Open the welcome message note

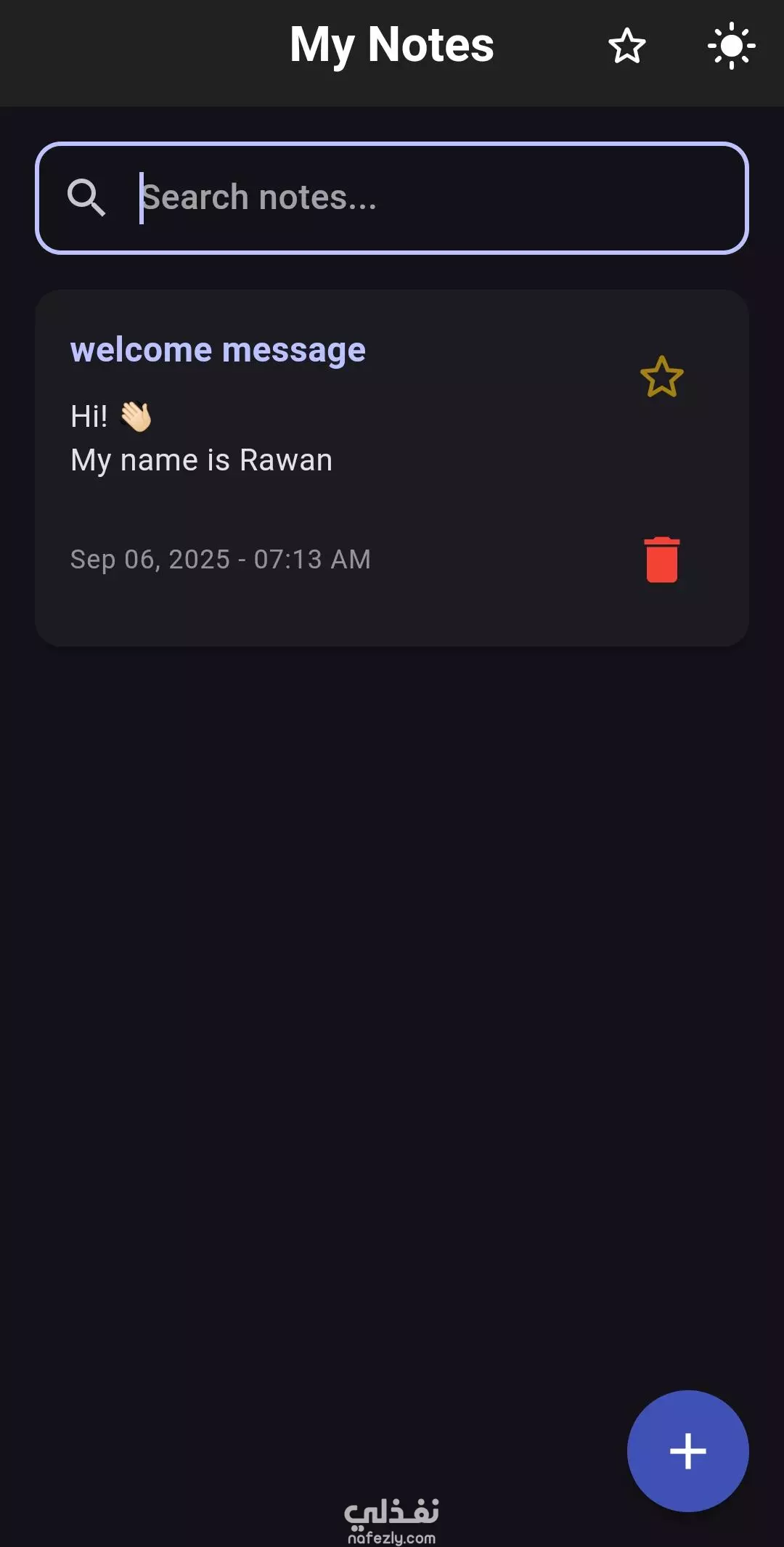click(x=392, y=468)
